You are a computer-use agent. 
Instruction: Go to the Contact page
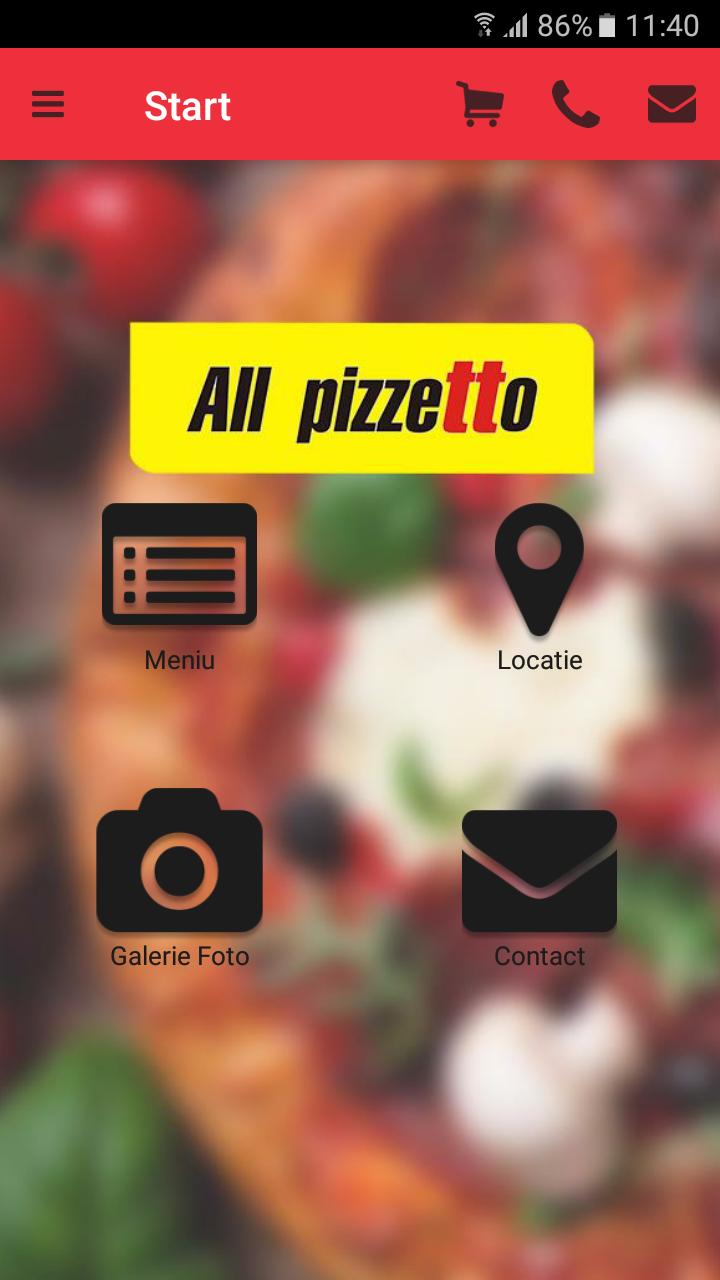[x=539, y=870]
